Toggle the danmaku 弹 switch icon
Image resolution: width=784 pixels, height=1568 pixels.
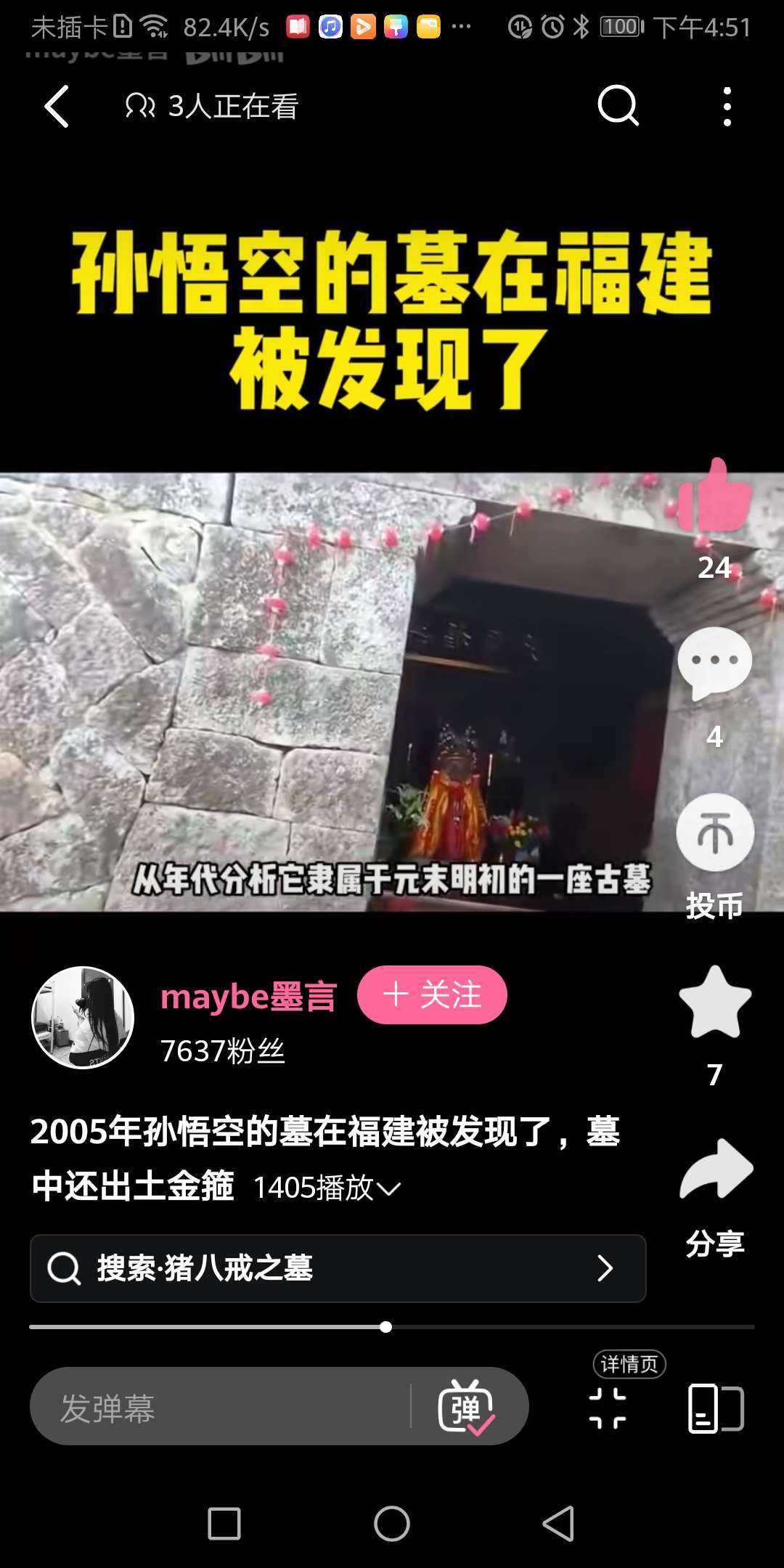pos(466,1407)
